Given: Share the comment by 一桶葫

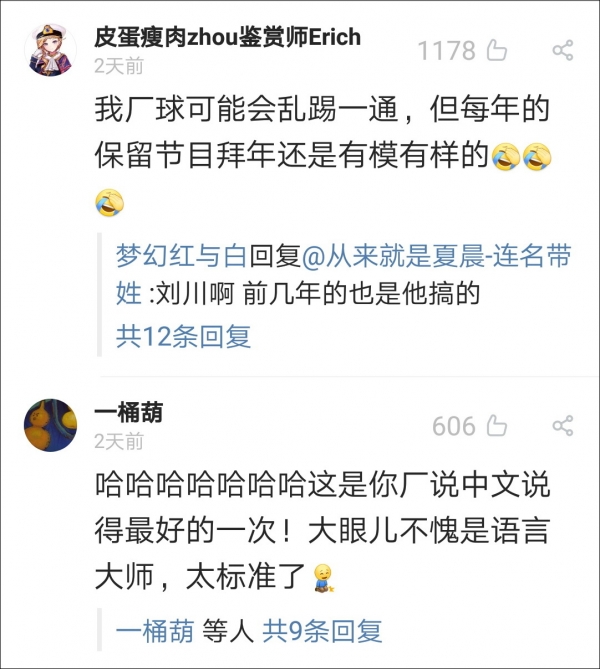Looking at the screenshot, I should 563,426.
